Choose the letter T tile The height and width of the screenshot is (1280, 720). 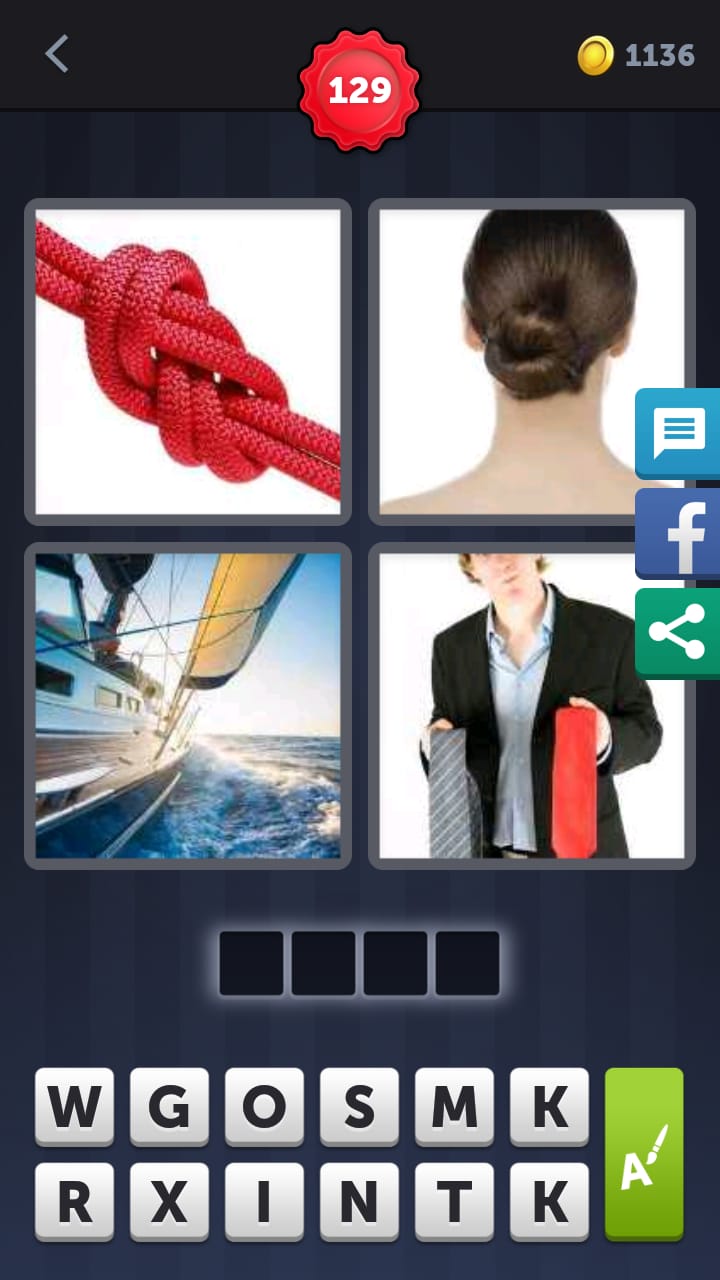tap(454, 1201)
